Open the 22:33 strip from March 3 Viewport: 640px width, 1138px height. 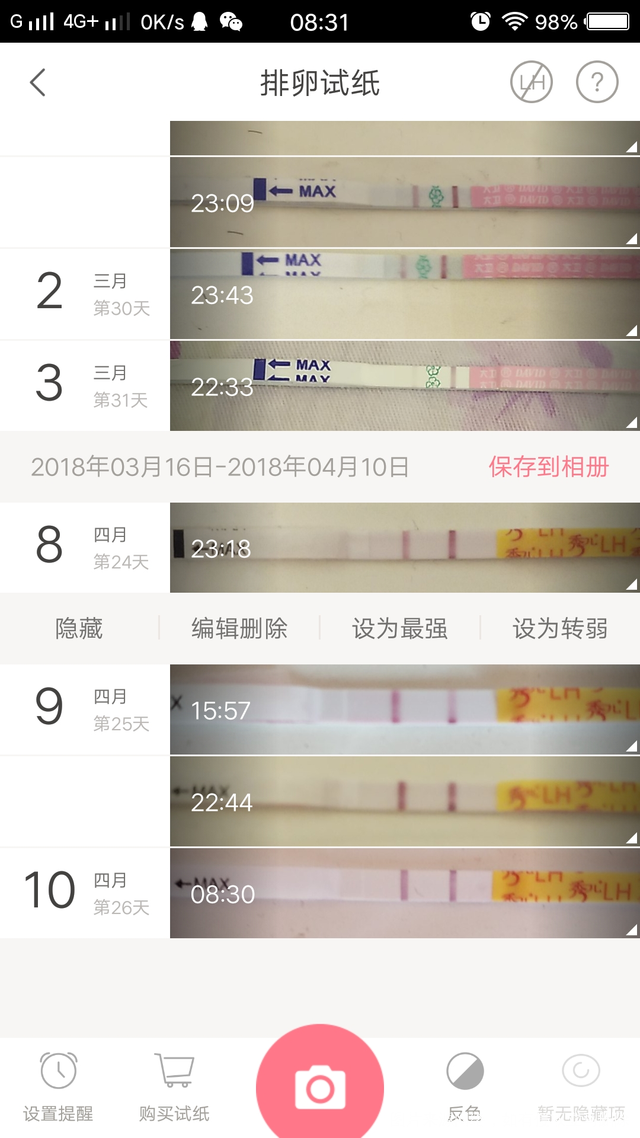(x=404, y=386)
